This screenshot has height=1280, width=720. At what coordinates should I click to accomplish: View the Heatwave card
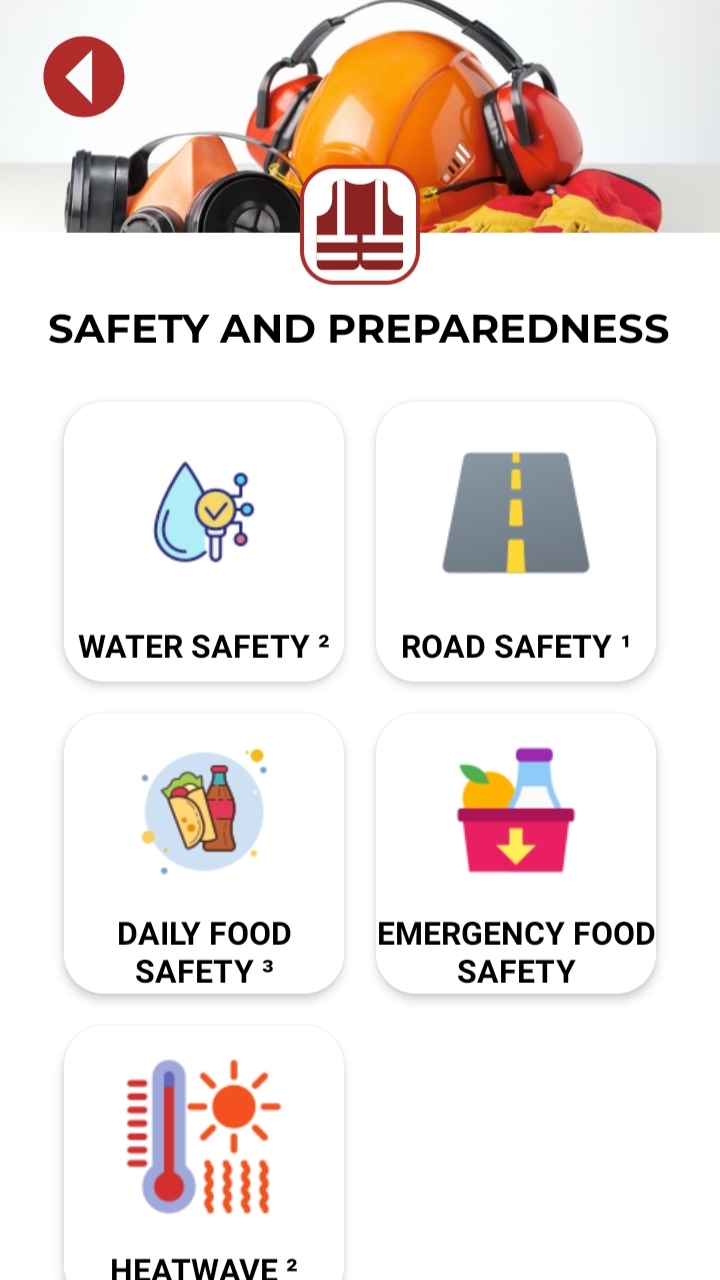click(204, 1153)
